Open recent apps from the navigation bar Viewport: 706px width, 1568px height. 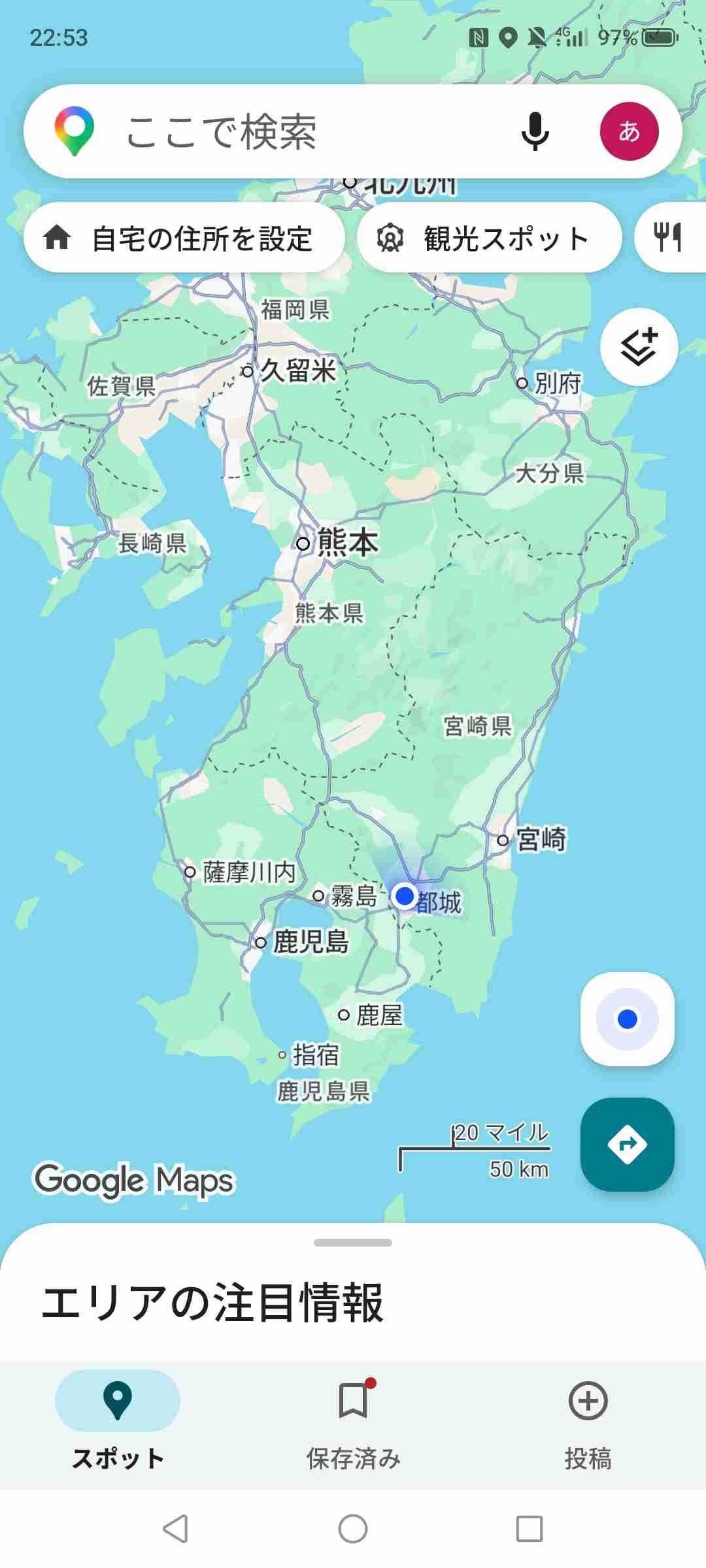(x=529, y=1529)
